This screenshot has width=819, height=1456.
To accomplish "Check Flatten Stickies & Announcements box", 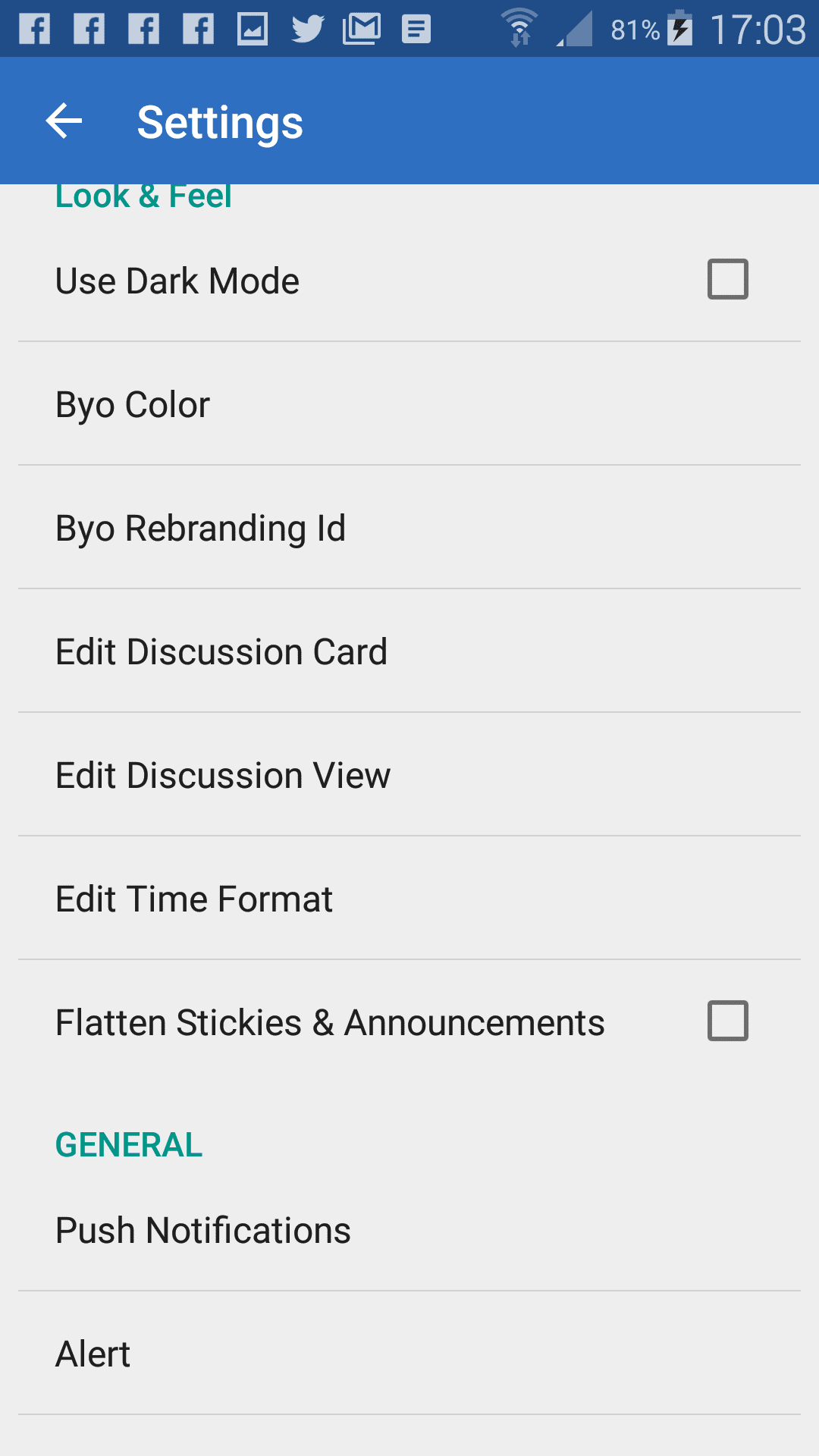I will pyautogui.click(x=727, y=1021).
